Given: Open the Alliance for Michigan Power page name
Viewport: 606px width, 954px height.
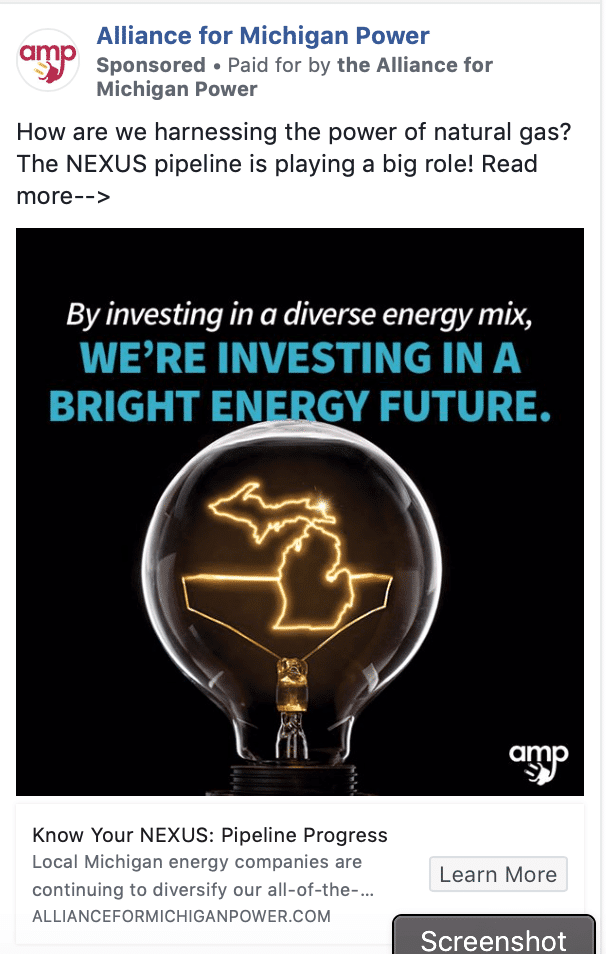Looking at the screenshot, I should point(263,37).
